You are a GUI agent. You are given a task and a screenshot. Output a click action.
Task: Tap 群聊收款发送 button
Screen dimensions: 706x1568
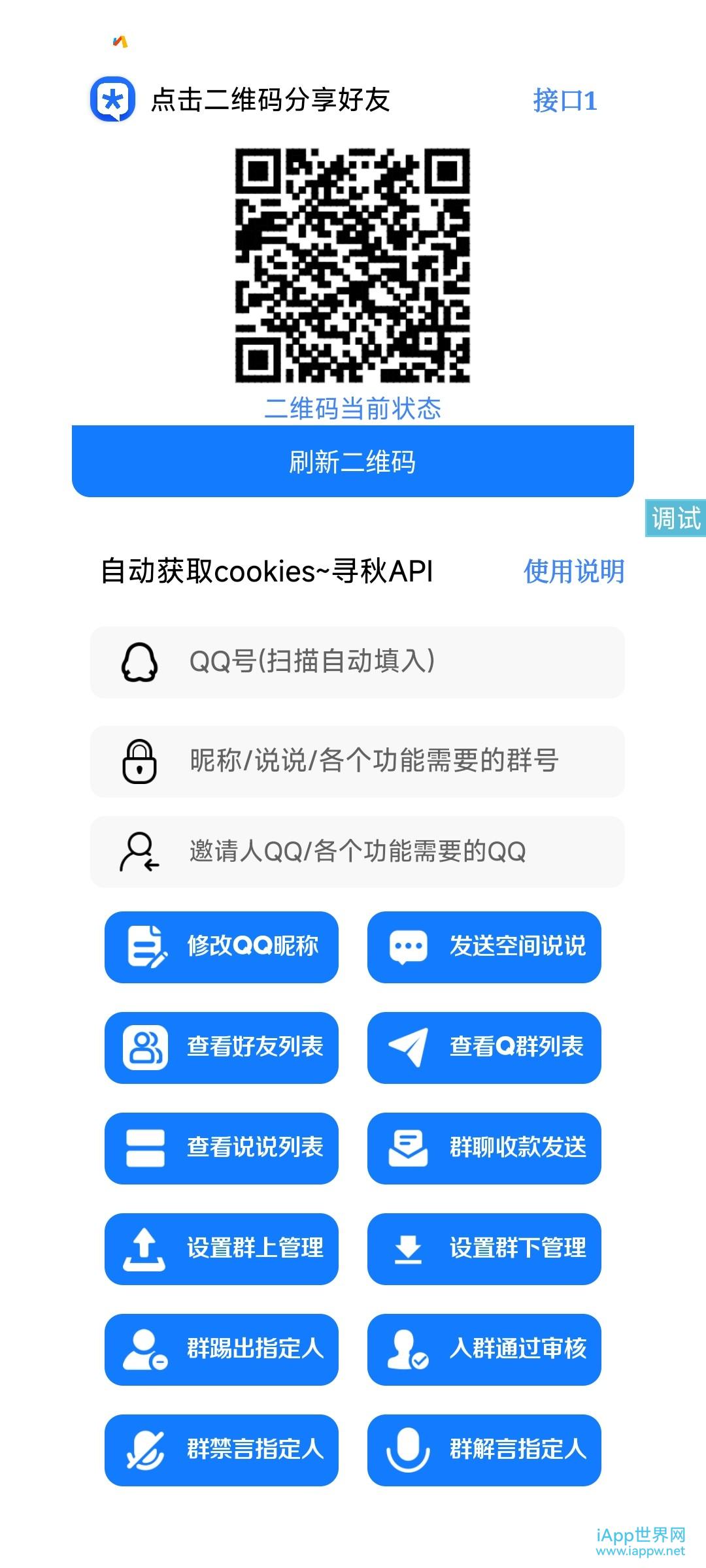[484, 1148]
